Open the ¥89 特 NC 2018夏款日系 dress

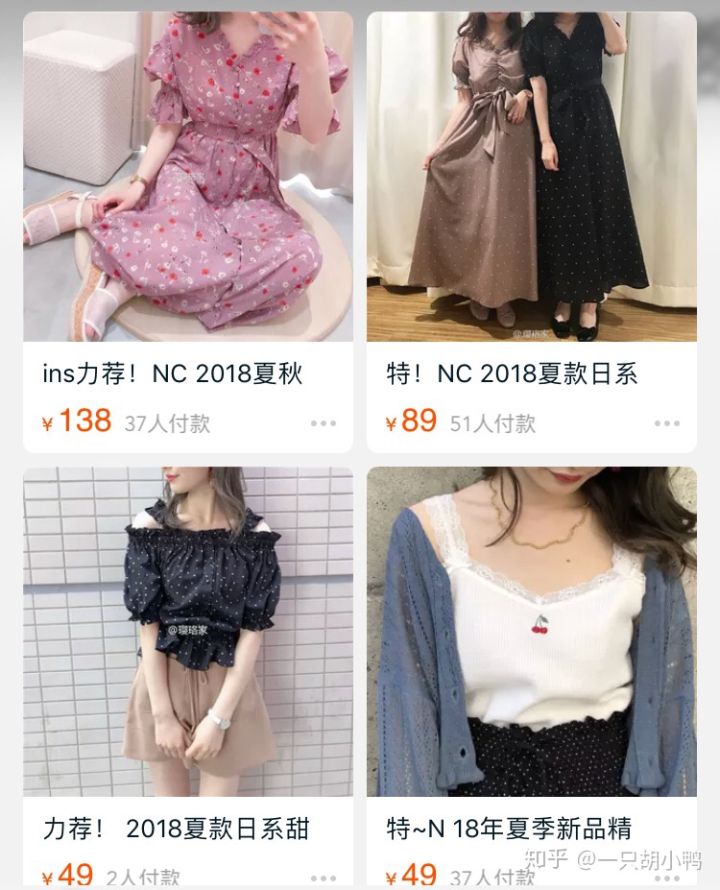coord(531,180)
